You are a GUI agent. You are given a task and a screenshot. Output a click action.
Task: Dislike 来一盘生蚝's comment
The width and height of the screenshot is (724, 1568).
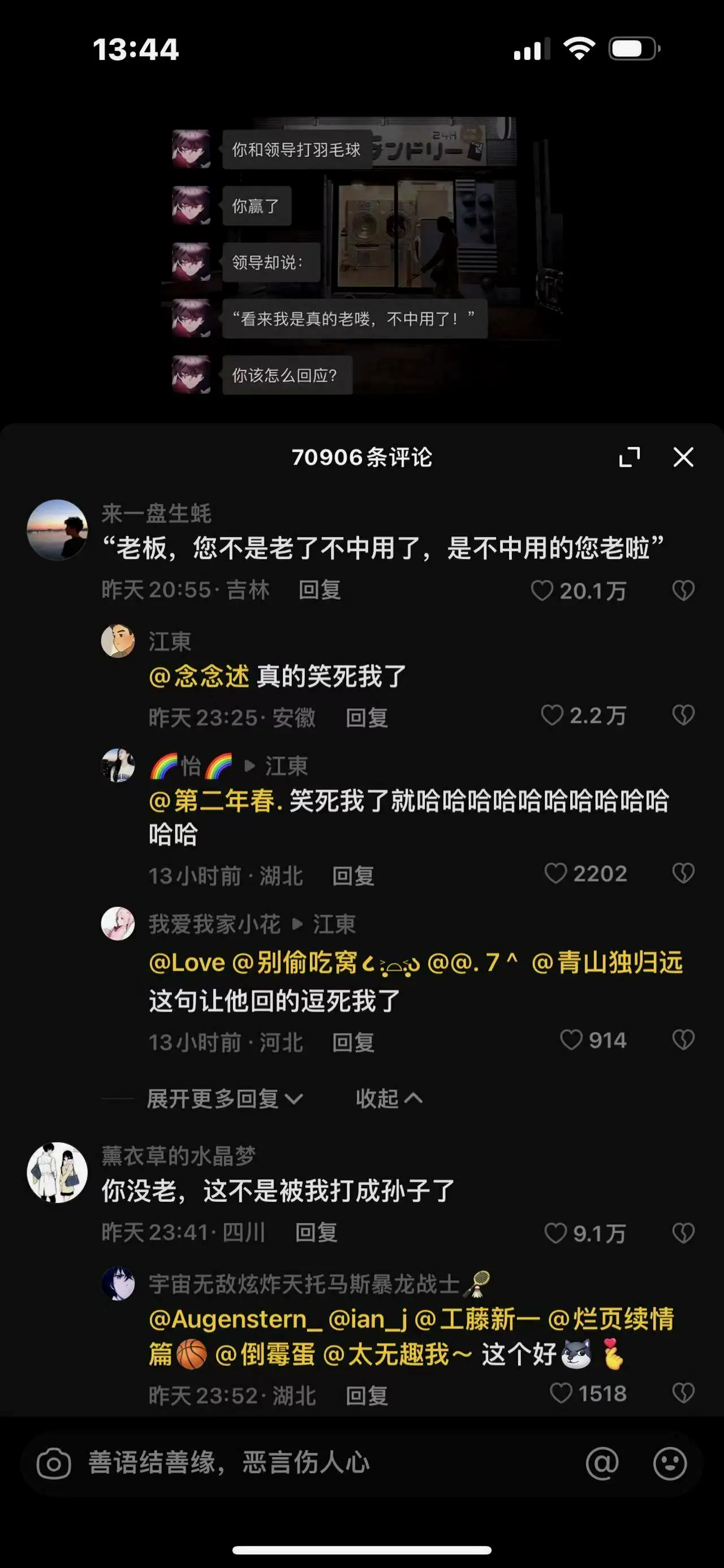683,591
